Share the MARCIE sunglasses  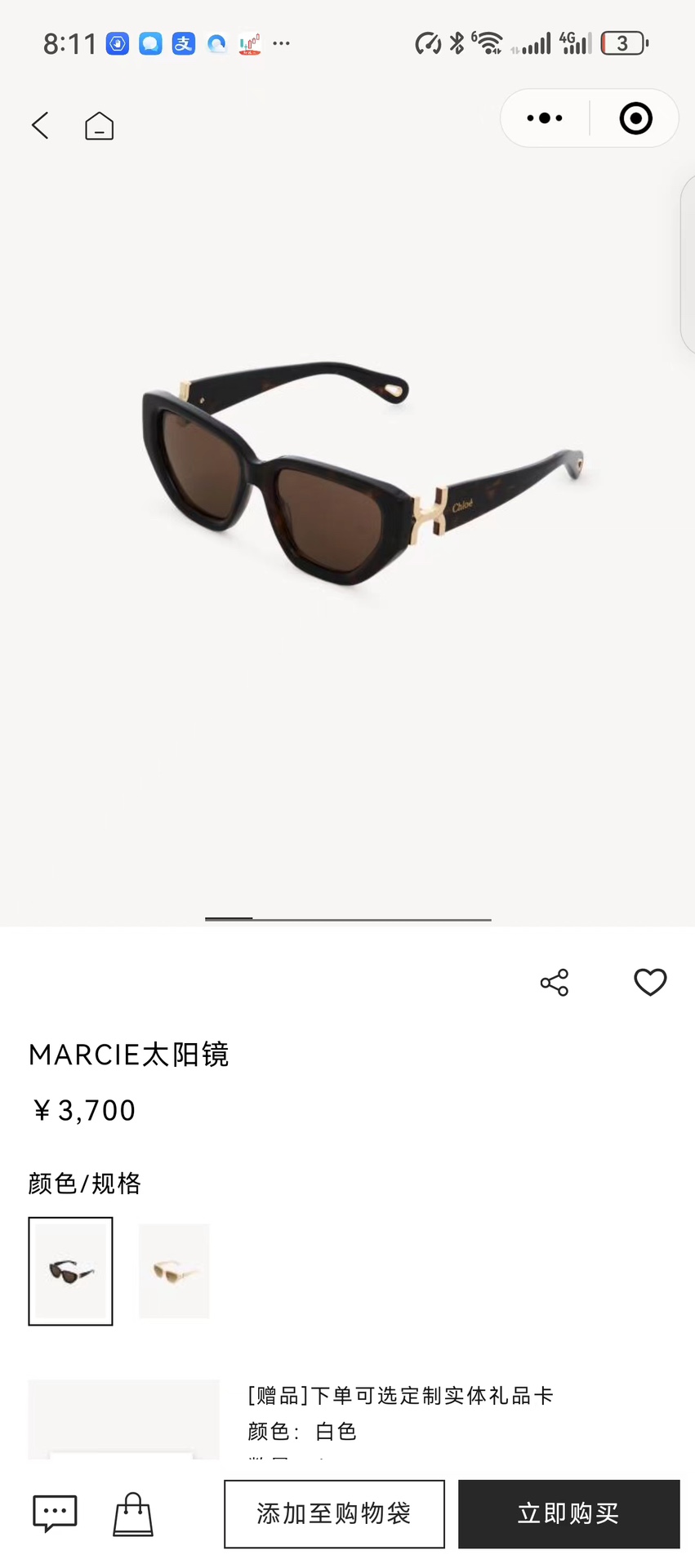click(555, 982)
